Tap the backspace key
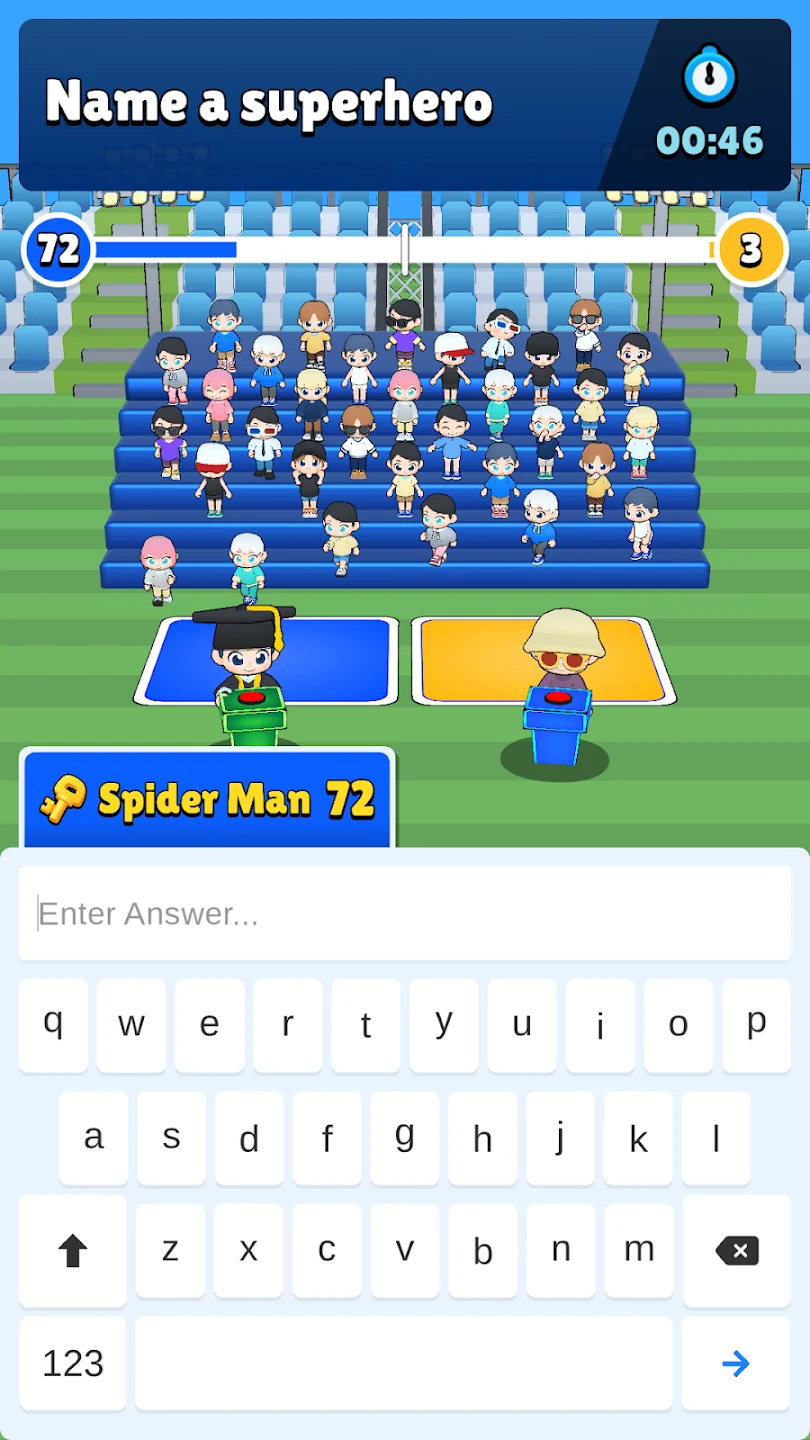Viewport: 810px width, 1440px height. (x=737, y=1251)
